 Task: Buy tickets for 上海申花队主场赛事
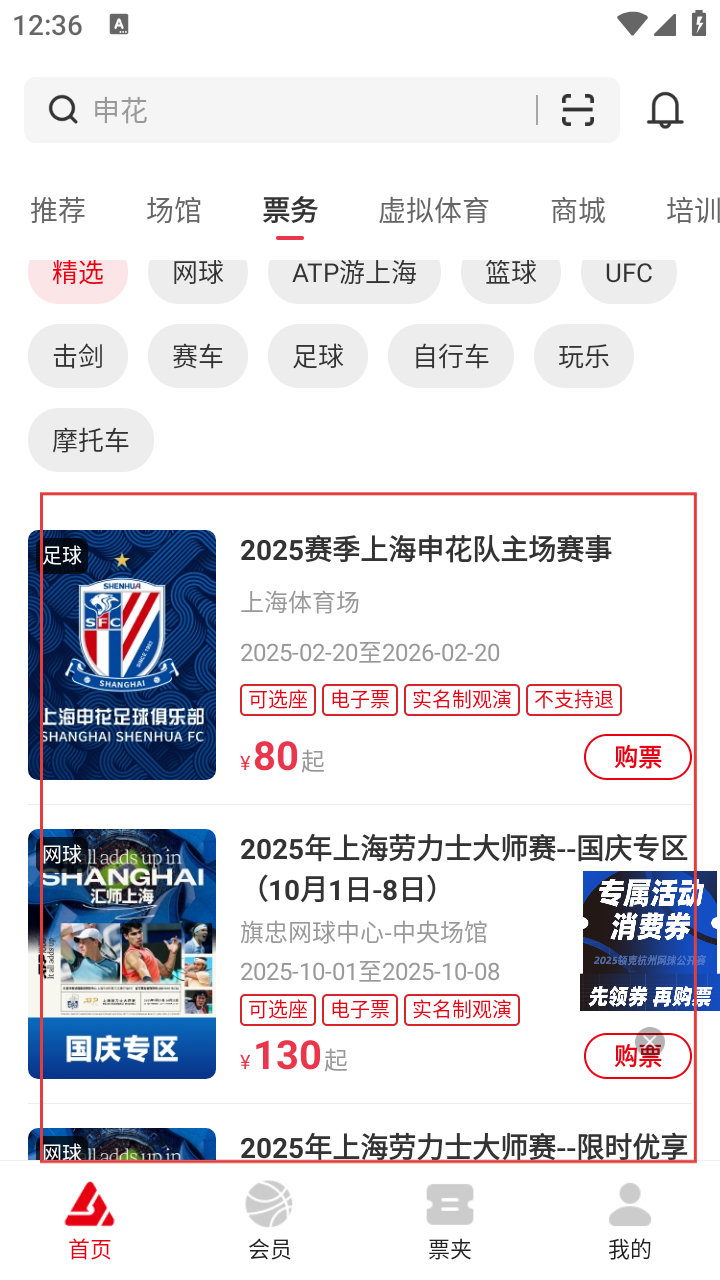(x=637, y=757)
